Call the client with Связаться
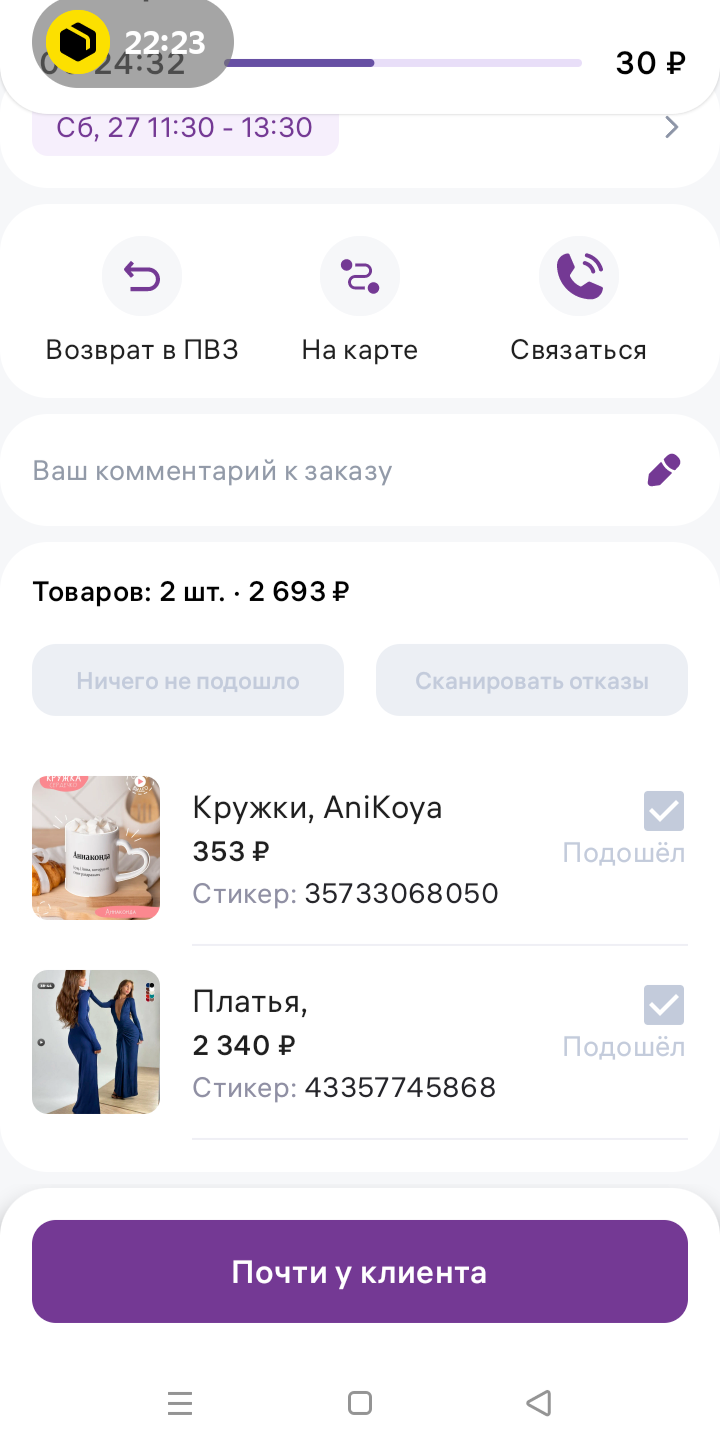The width and height of the screenshot is (720, 1451). point(578,276)
